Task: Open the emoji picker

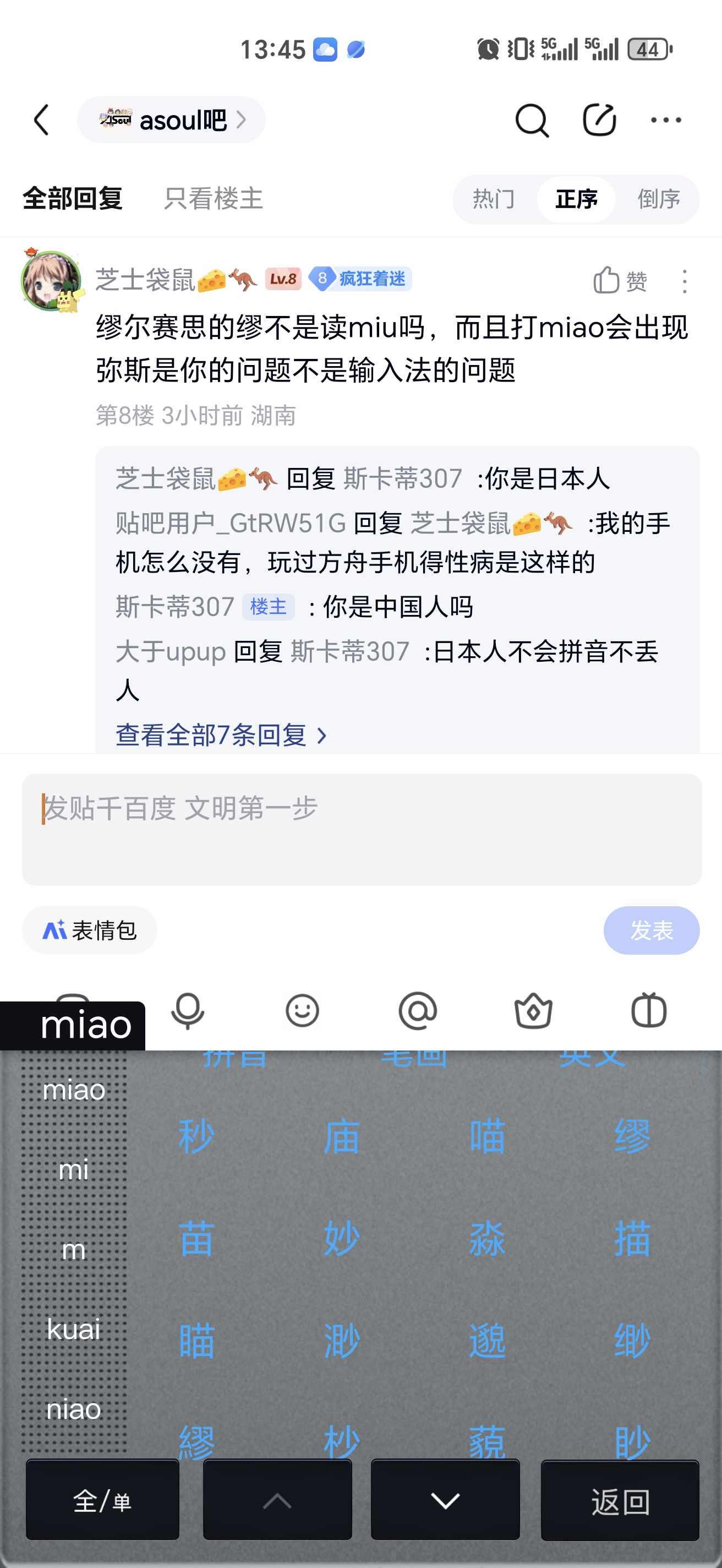Action: point(302,1011)
